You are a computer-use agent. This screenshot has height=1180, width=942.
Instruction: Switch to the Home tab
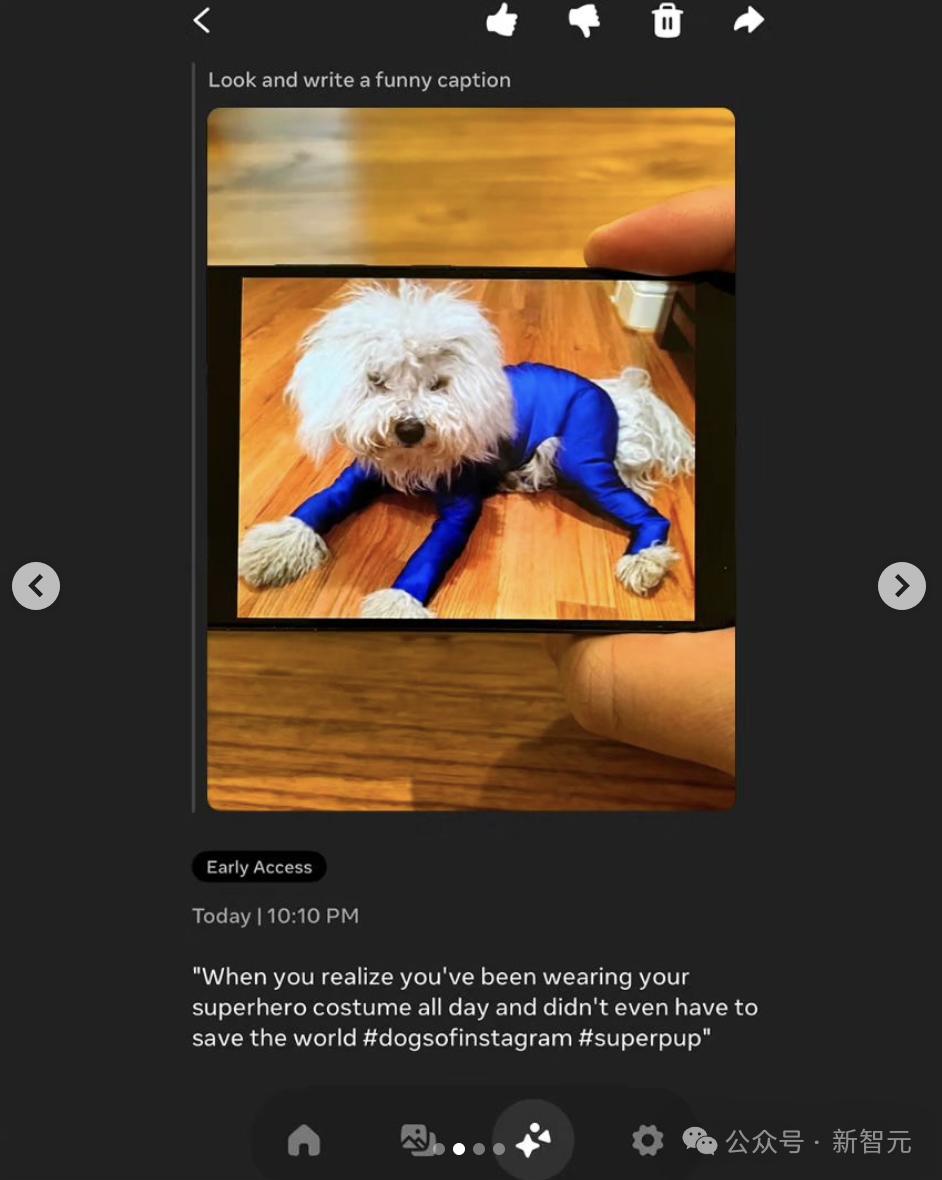point(304,1139)
